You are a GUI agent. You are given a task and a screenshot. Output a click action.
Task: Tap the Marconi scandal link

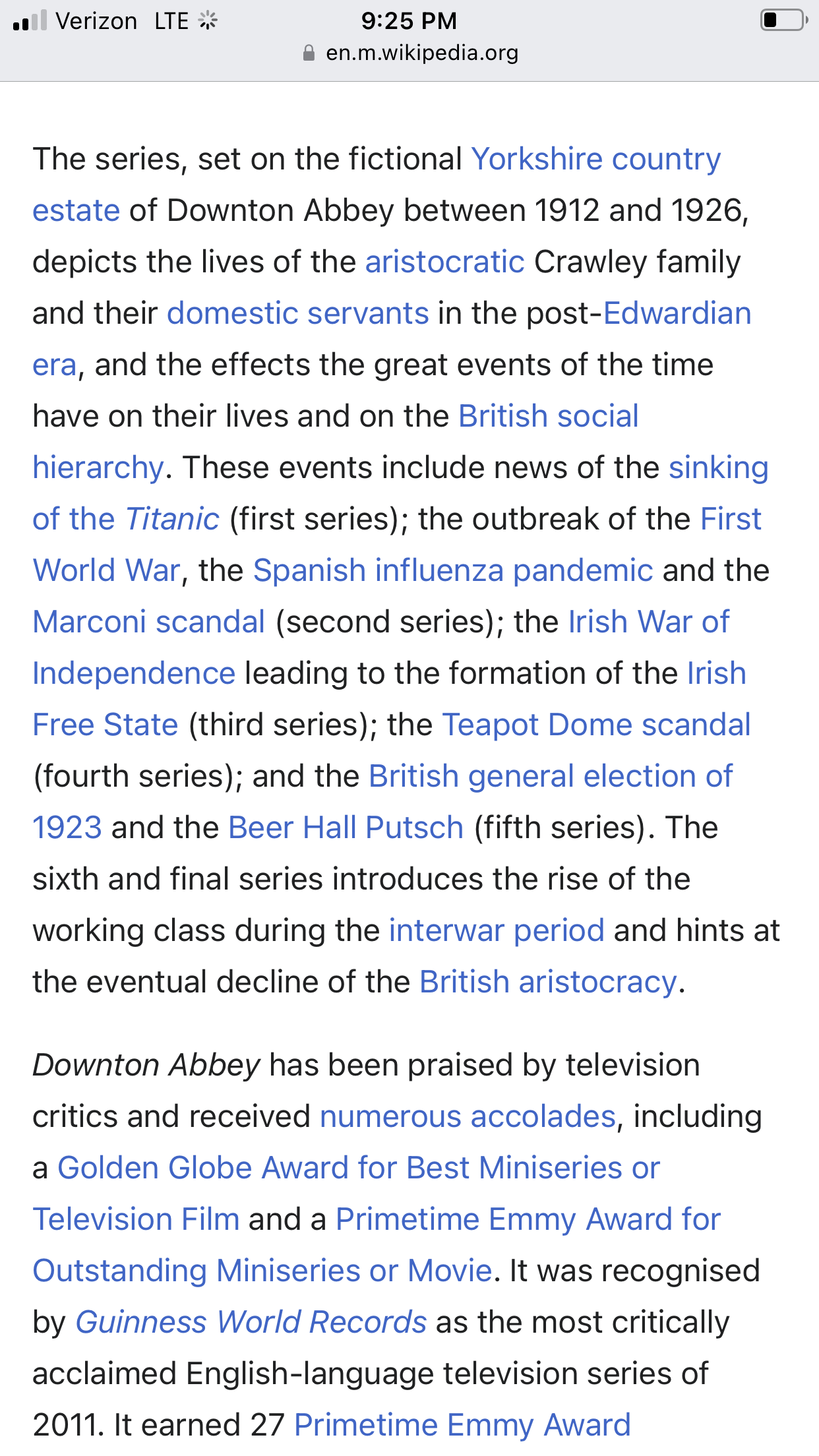(x=149, y=622)
